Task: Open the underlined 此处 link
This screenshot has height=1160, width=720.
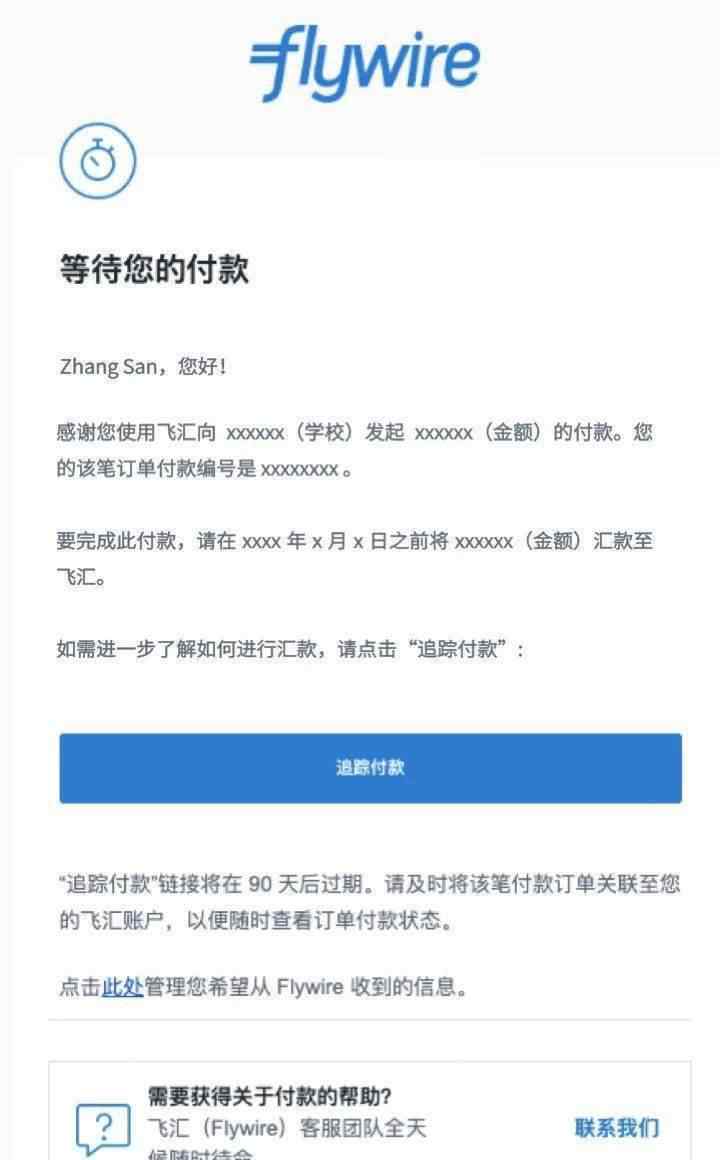Action: point(122,986)
